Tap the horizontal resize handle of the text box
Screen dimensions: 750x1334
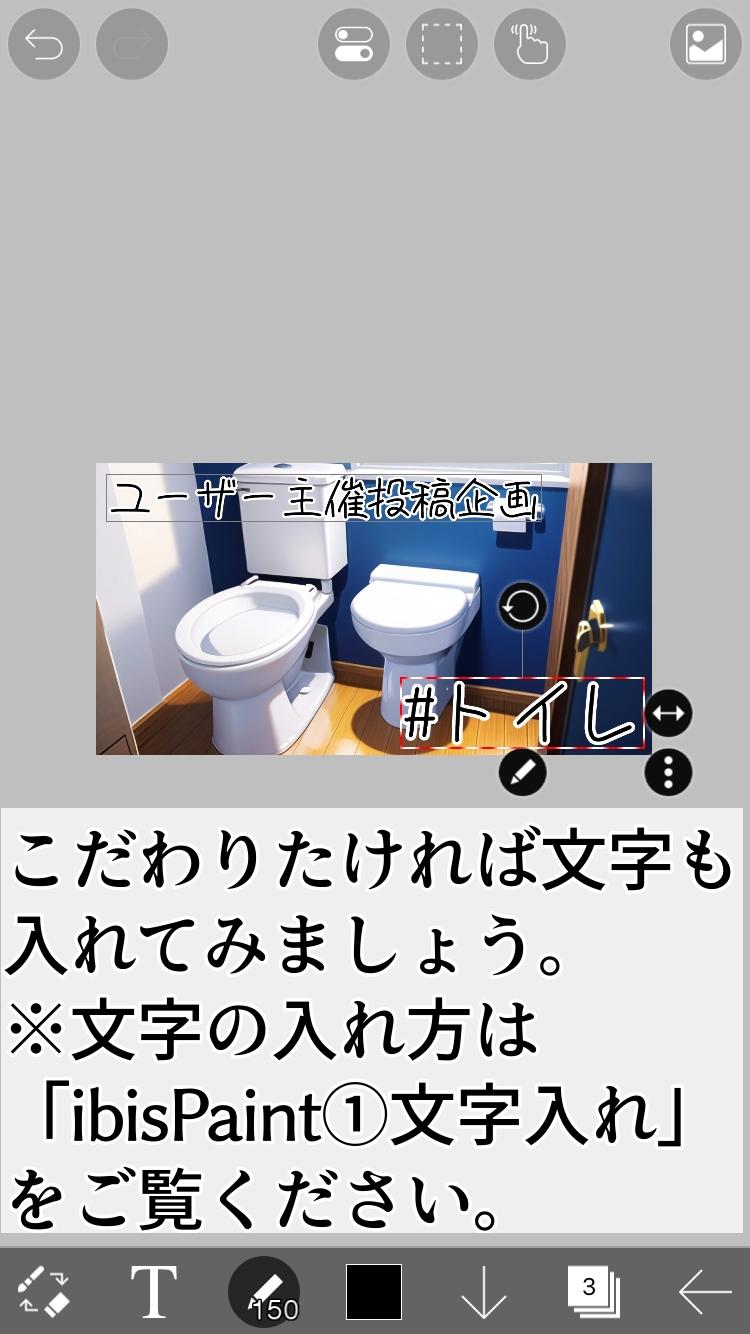tap(669, 713)
